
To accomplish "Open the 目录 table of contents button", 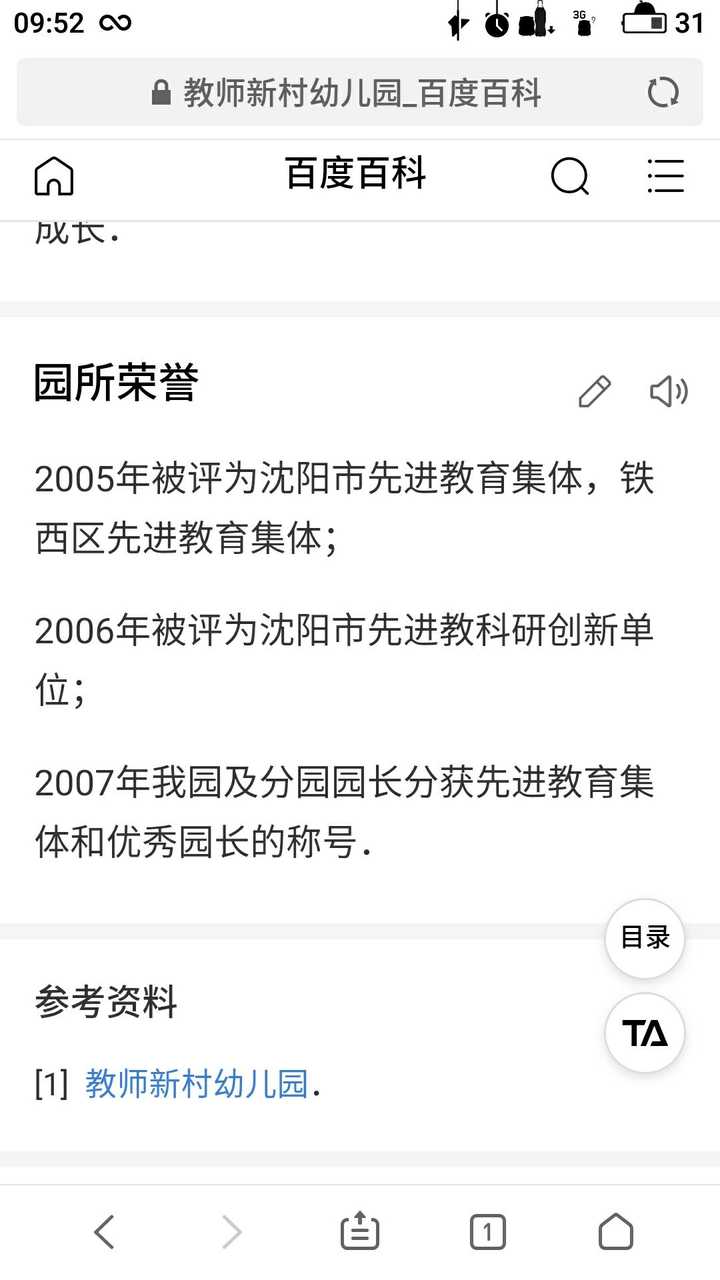I will click(x=645, y=938).
